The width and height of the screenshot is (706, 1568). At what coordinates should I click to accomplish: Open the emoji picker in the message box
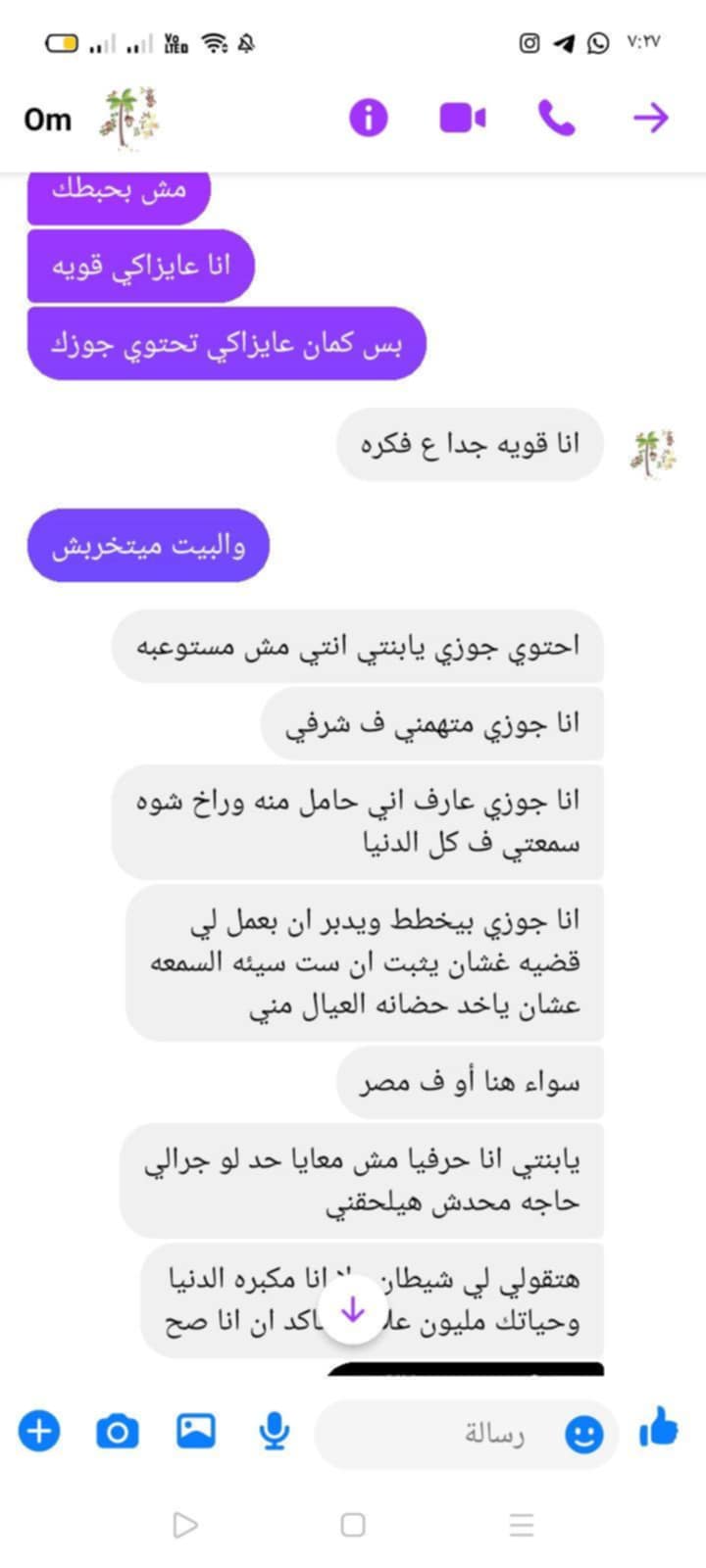coord(584,1435)
